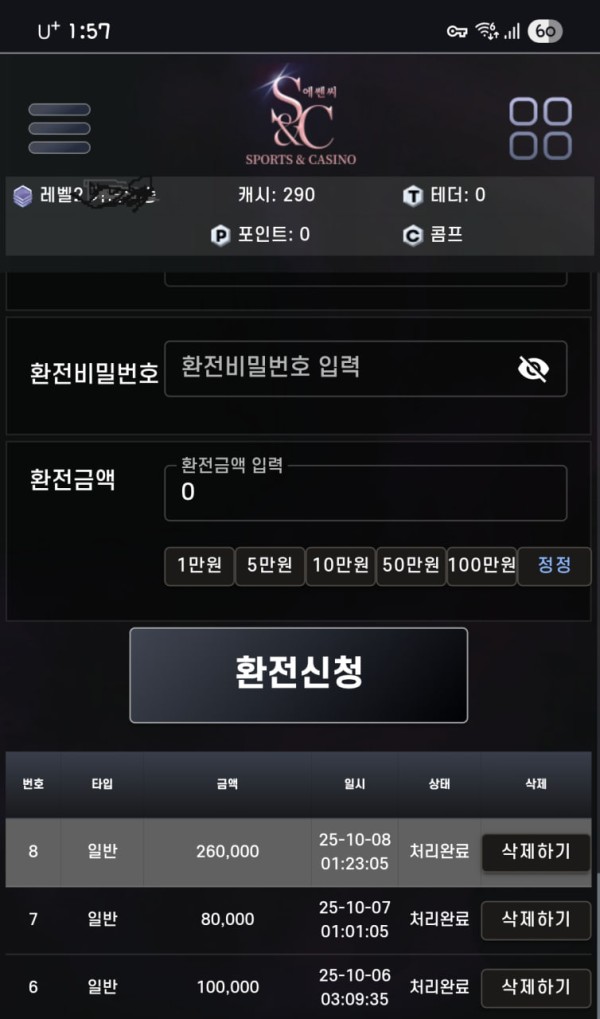Screen dimensions: 600x1019
Task: Open the four-square grid menu
Action: [x=540, y=129]
